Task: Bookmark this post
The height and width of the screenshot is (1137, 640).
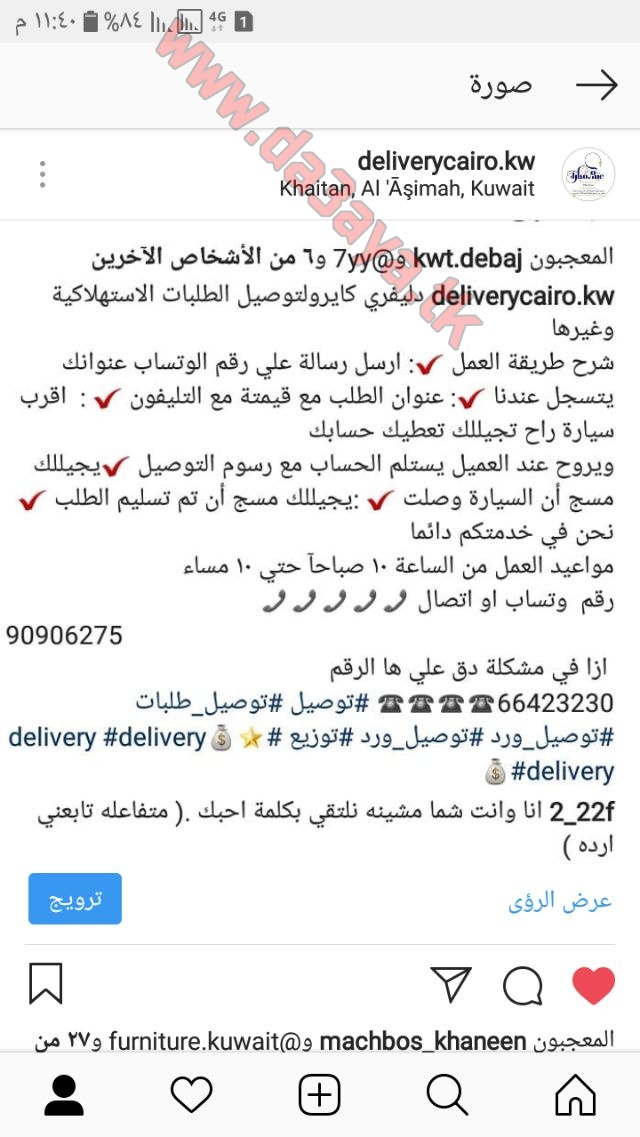Action: [x=46, y=984]
